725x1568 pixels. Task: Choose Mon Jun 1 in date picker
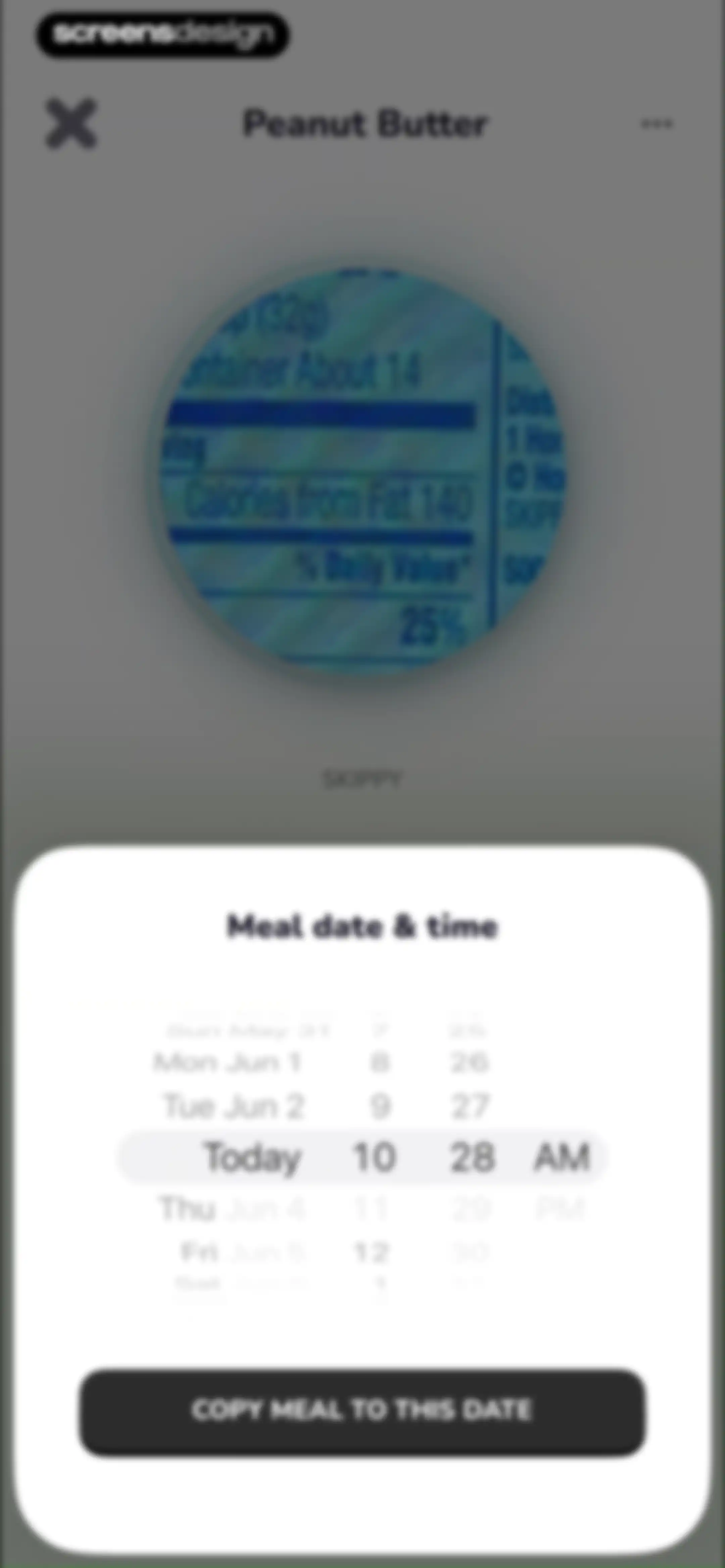228,1062
